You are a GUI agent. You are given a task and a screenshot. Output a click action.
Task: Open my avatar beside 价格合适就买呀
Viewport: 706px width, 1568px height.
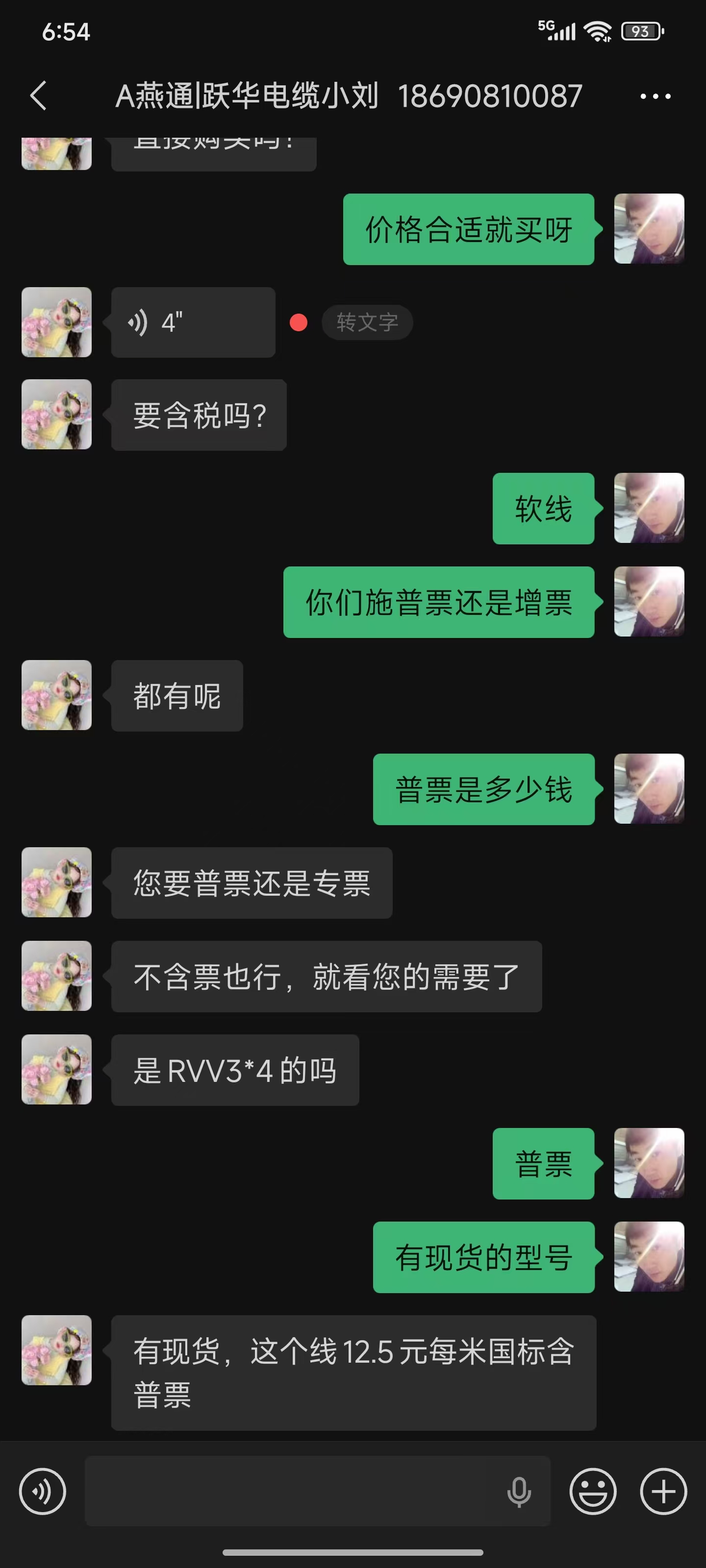tap(649, 229)
